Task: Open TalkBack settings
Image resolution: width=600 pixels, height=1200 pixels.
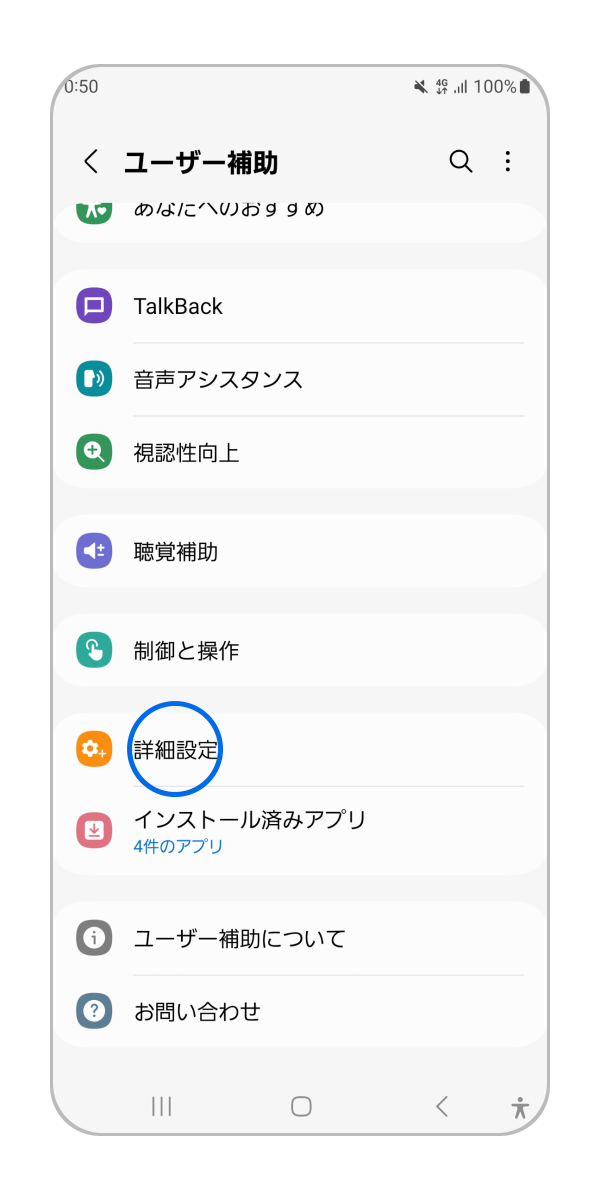Action: [x=300, y=306]
